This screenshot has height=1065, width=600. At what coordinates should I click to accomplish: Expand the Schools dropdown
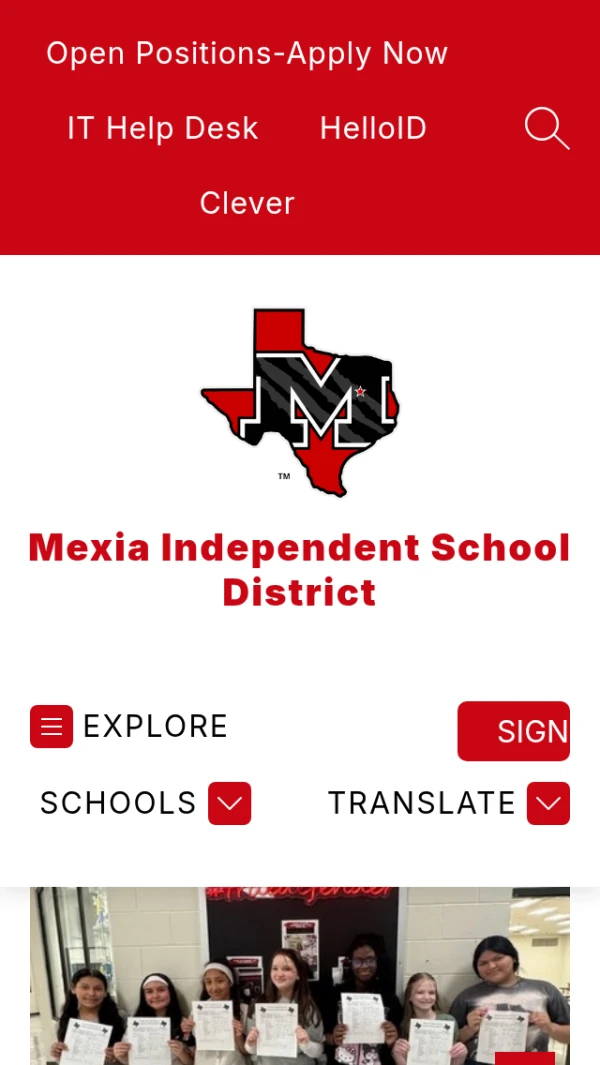[230, 804]
